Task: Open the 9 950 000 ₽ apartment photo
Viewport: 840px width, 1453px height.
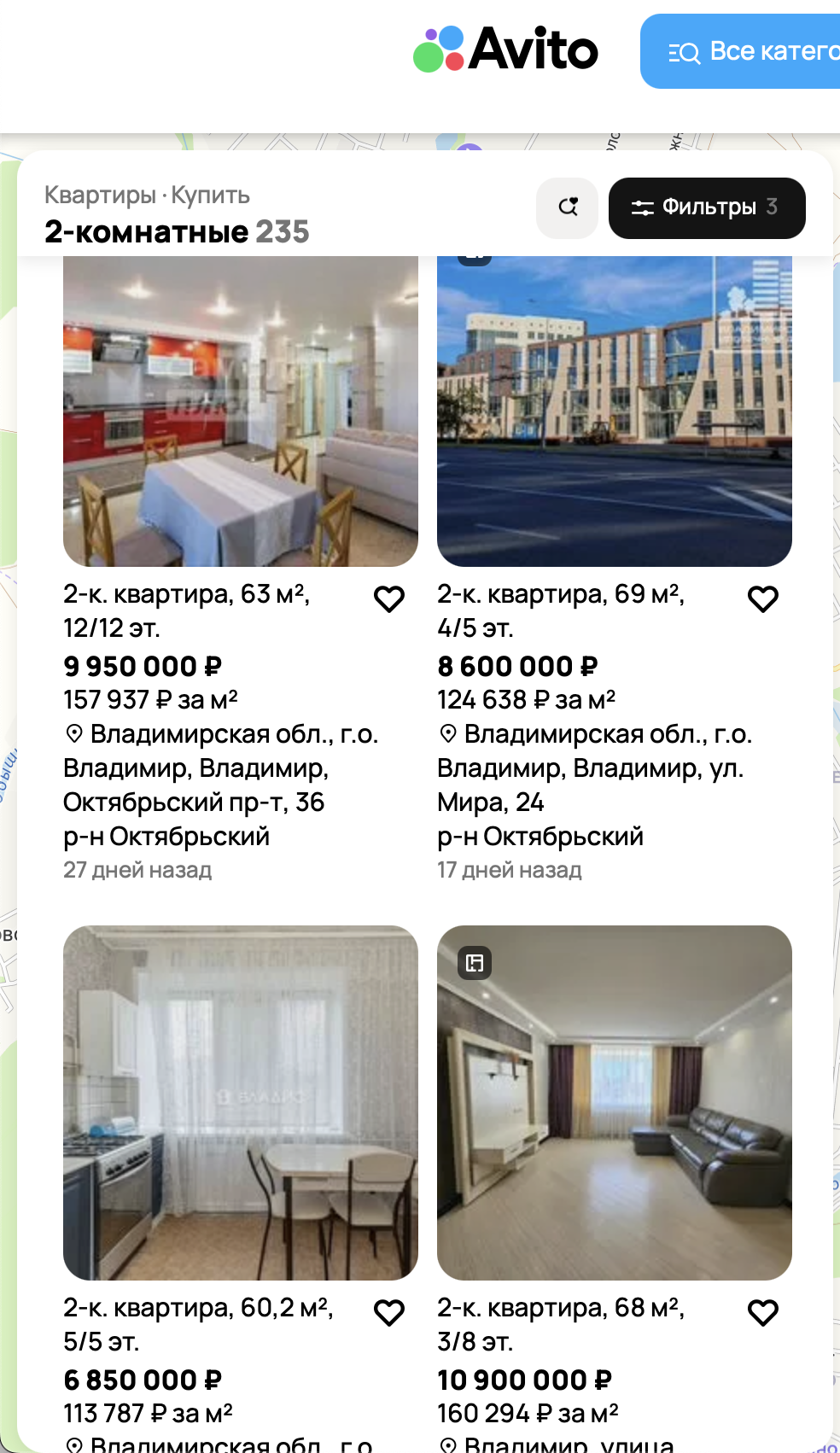Action: pos(241,411)
